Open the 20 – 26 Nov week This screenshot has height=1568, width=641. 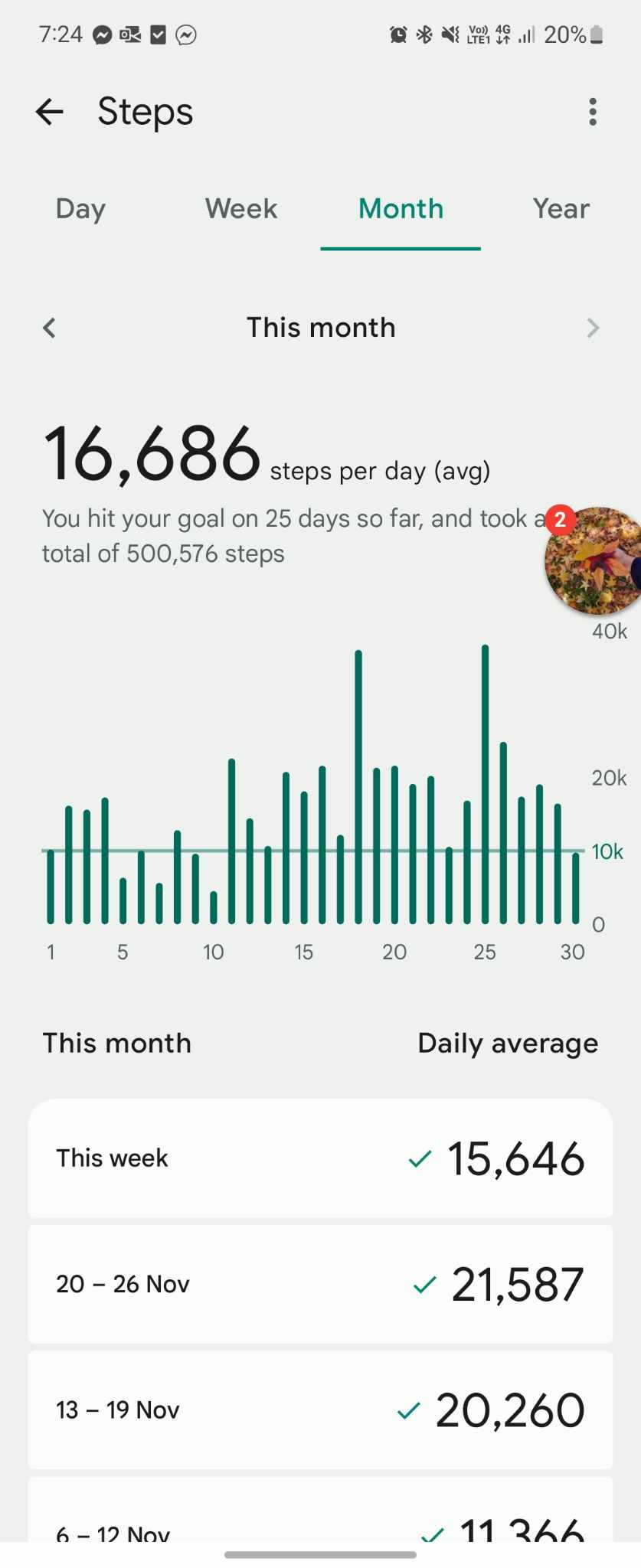[x=320, y=1284]
